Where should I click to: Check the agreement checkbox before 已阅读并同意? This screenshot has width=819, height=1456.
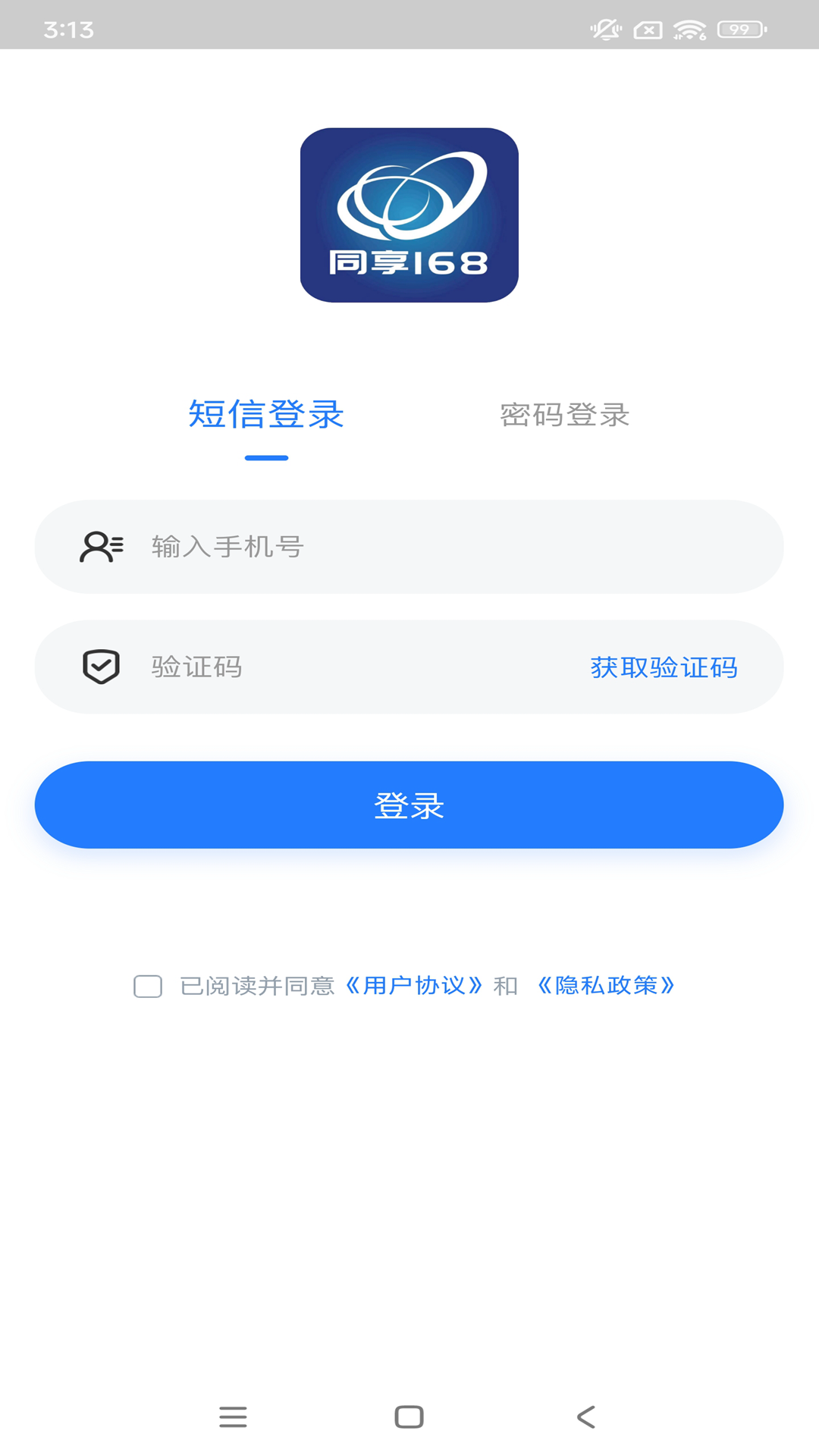(147, 986)
